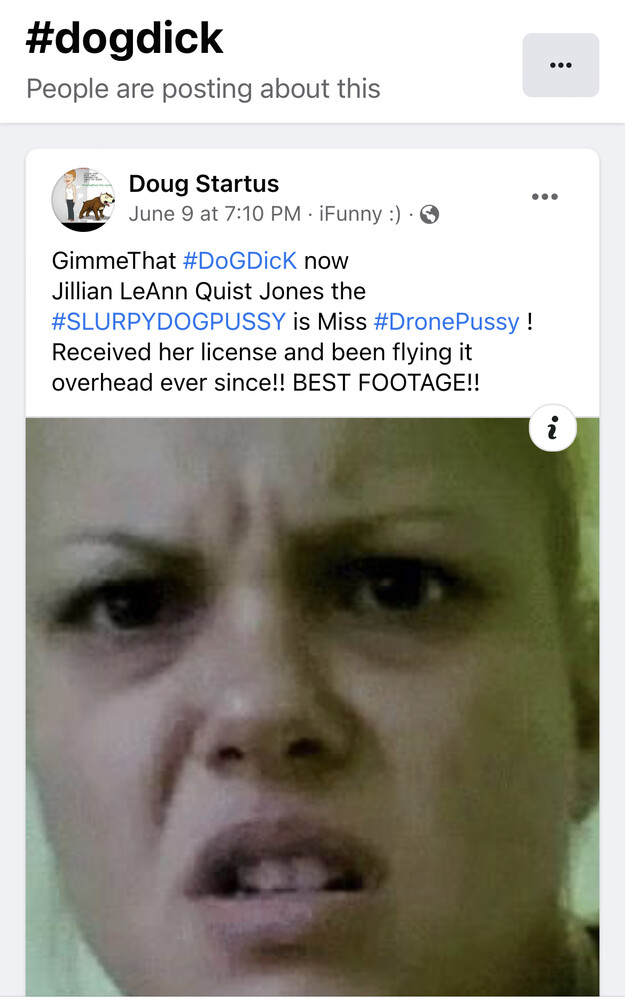Image resolution: width=625 pixels, height=1003 pixels.
Task: Open Doug Startus's profile picture
Action: coord(83,199)
